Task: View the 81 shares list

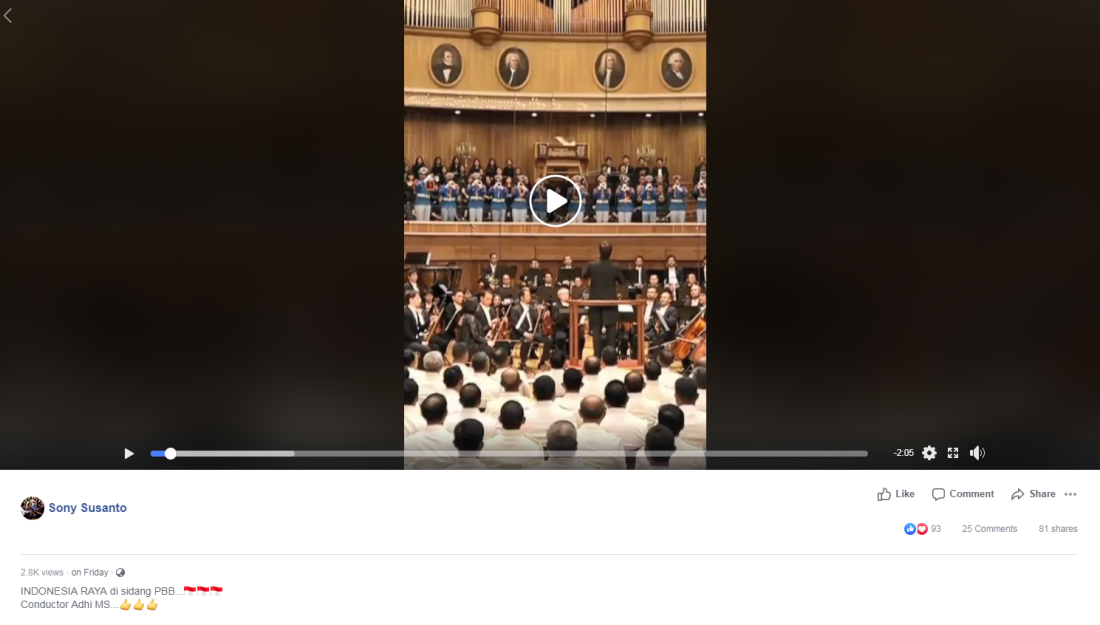Action: point(1058,529)
